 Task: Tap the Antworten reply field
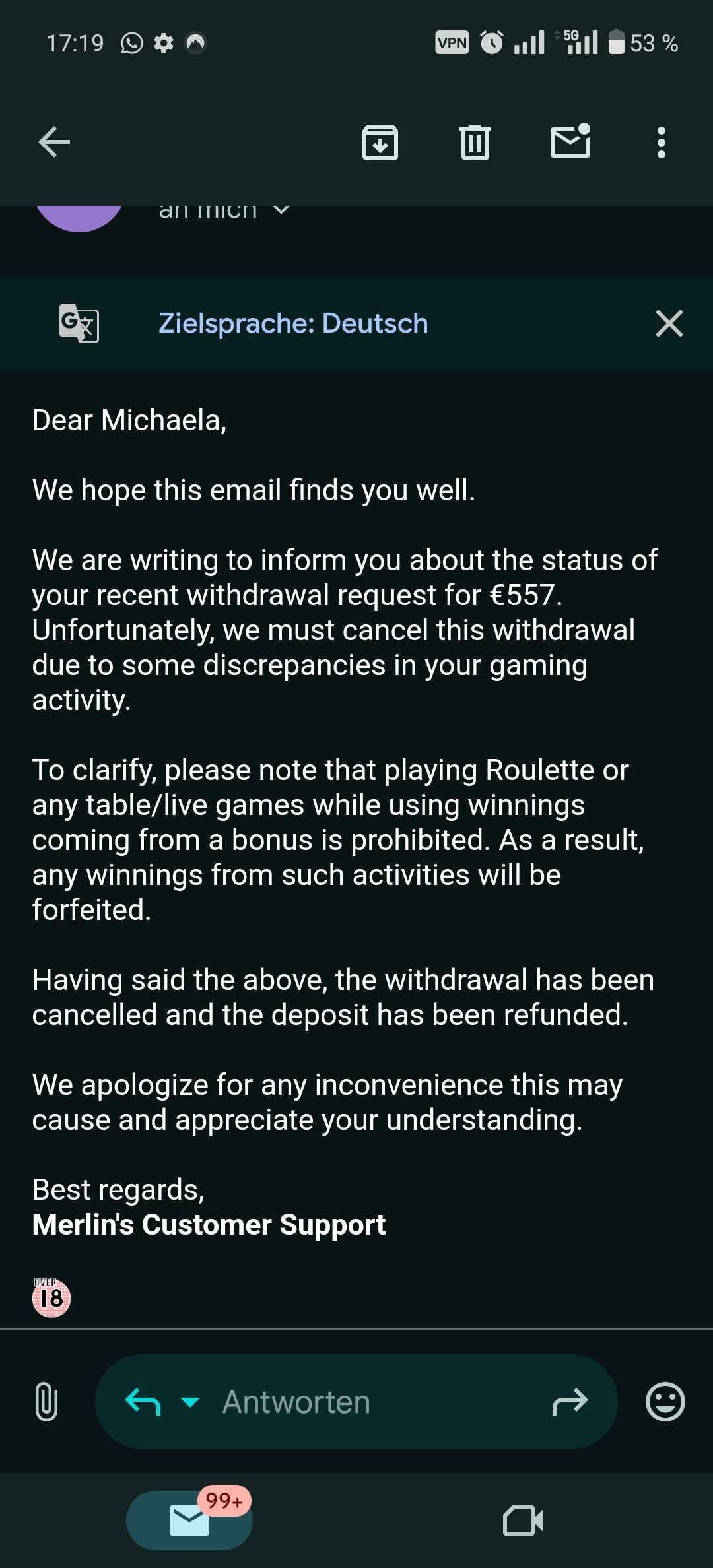(x=356, y=1402)
